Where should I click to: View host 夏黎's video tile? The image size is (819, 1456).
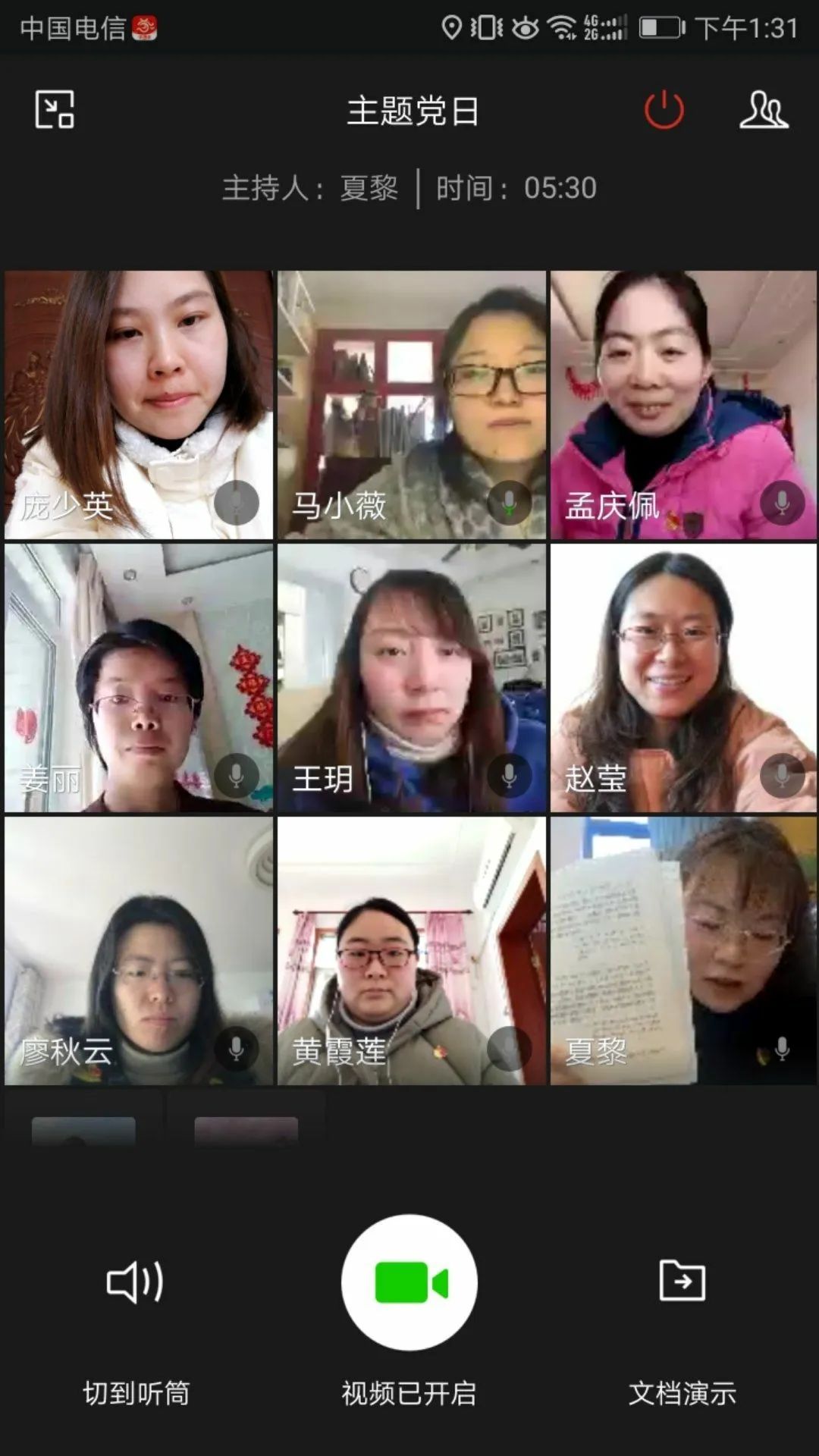(684, 951)
